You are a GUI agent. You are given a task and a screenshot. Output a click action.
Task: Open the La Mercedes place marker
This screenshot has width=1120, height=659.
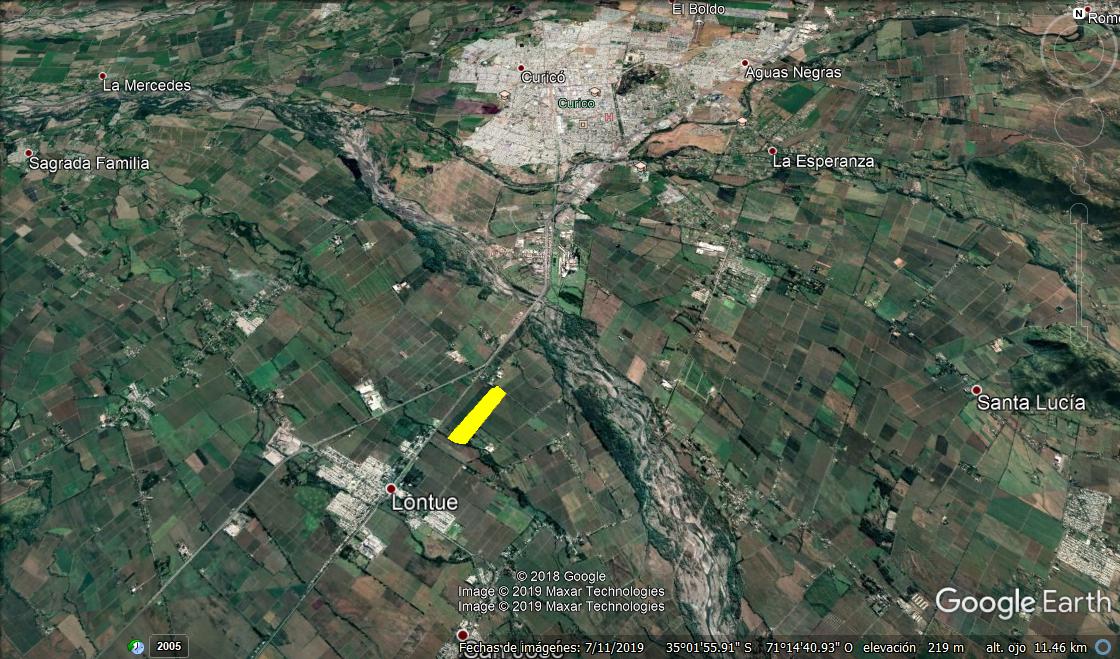point(102,76)
